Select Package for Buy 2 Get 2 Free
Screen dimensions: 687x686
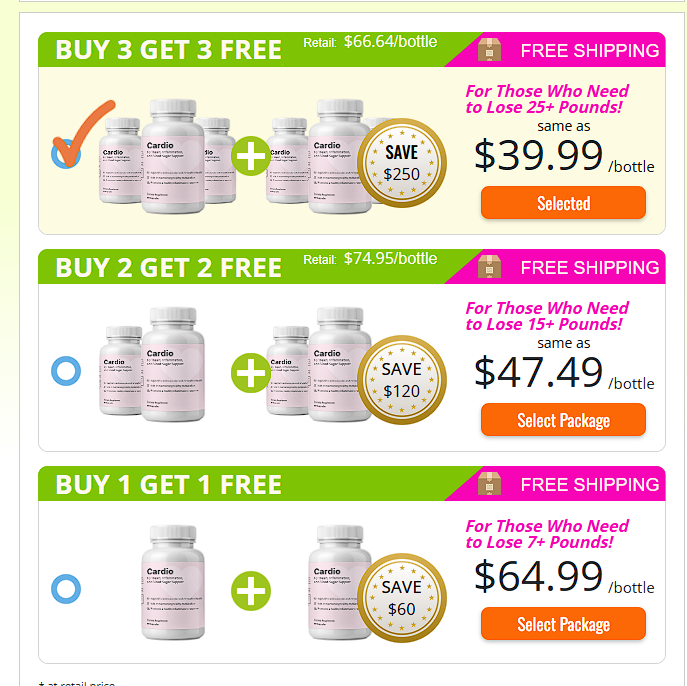pyautogui.click(x=563, y=420)
